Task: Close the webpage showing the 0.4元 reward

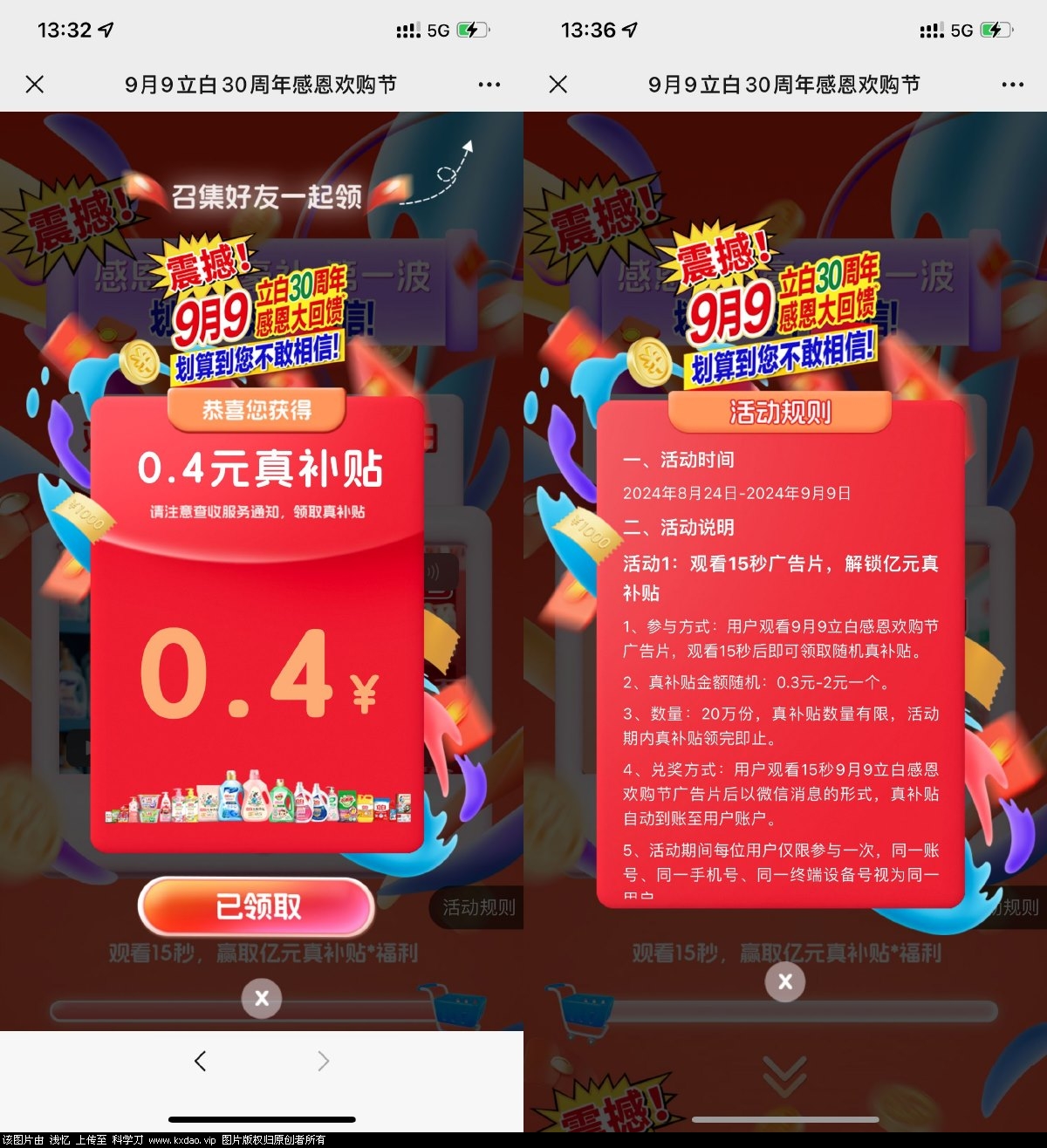Action: pyautogui.click(x=35, y=85)
